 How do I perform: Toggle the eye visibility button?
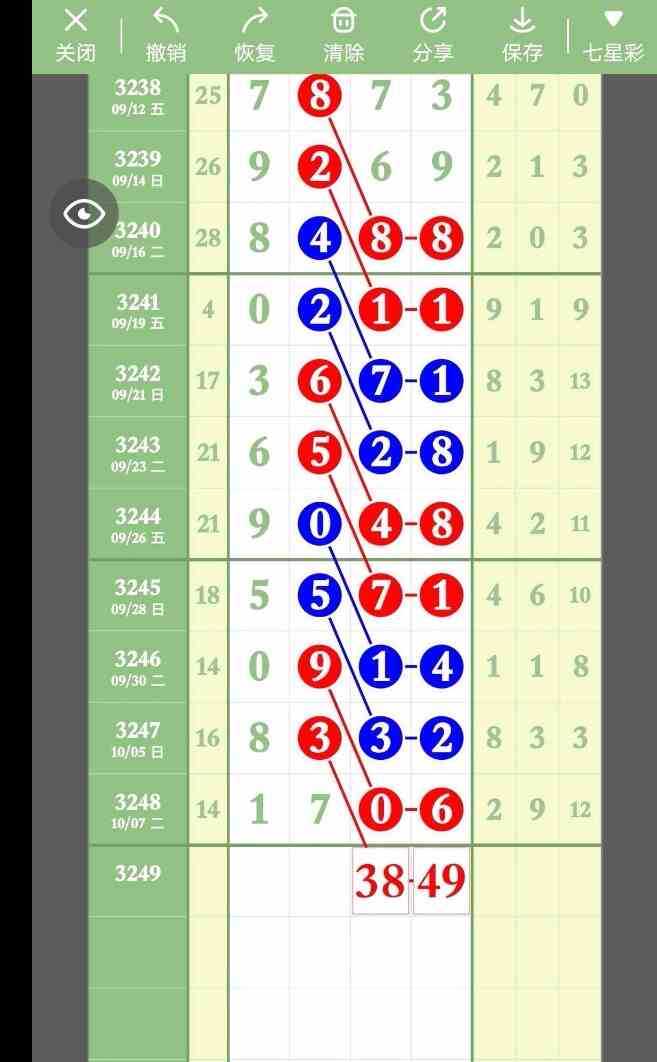pyautogui.click(x=85, y=213)
